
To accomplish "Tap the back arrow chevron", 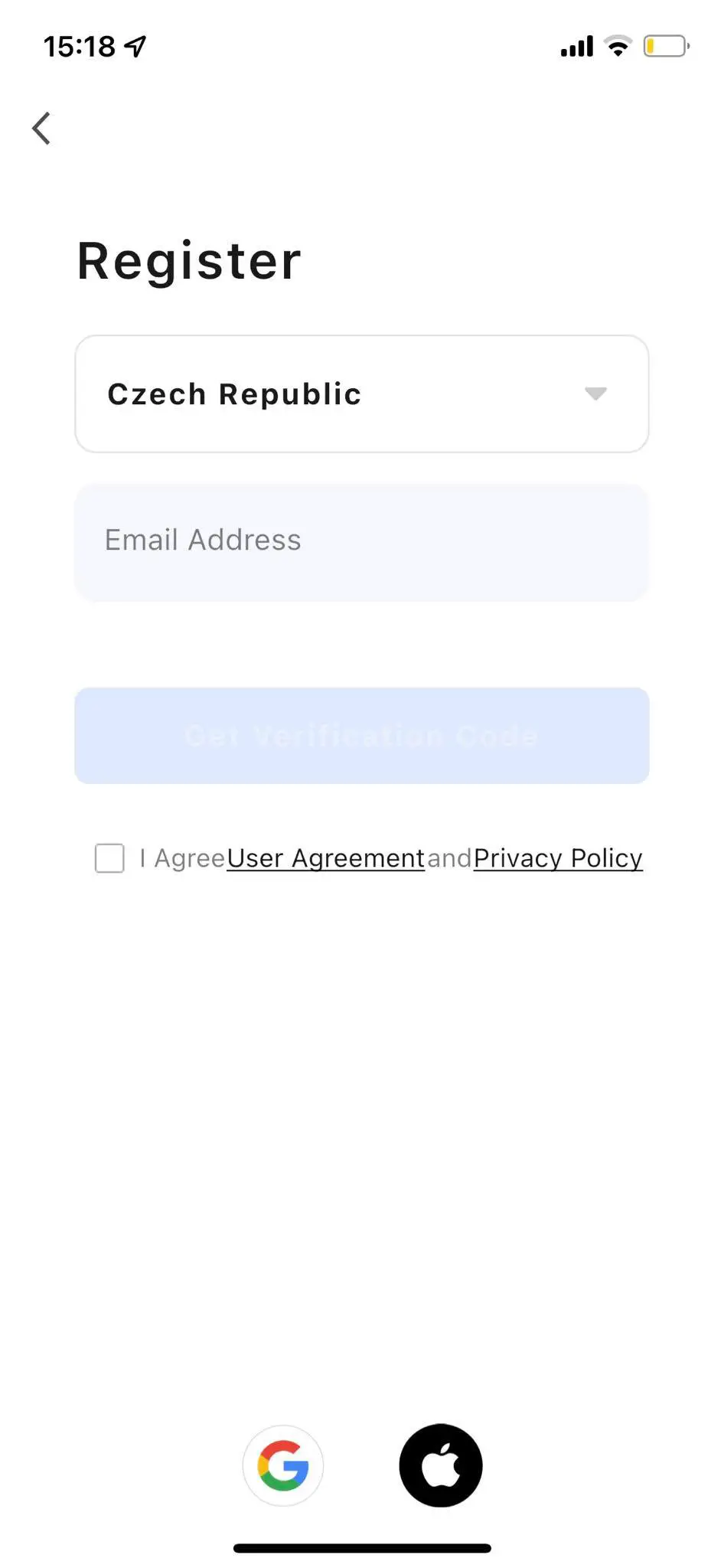I will (41, 128).
